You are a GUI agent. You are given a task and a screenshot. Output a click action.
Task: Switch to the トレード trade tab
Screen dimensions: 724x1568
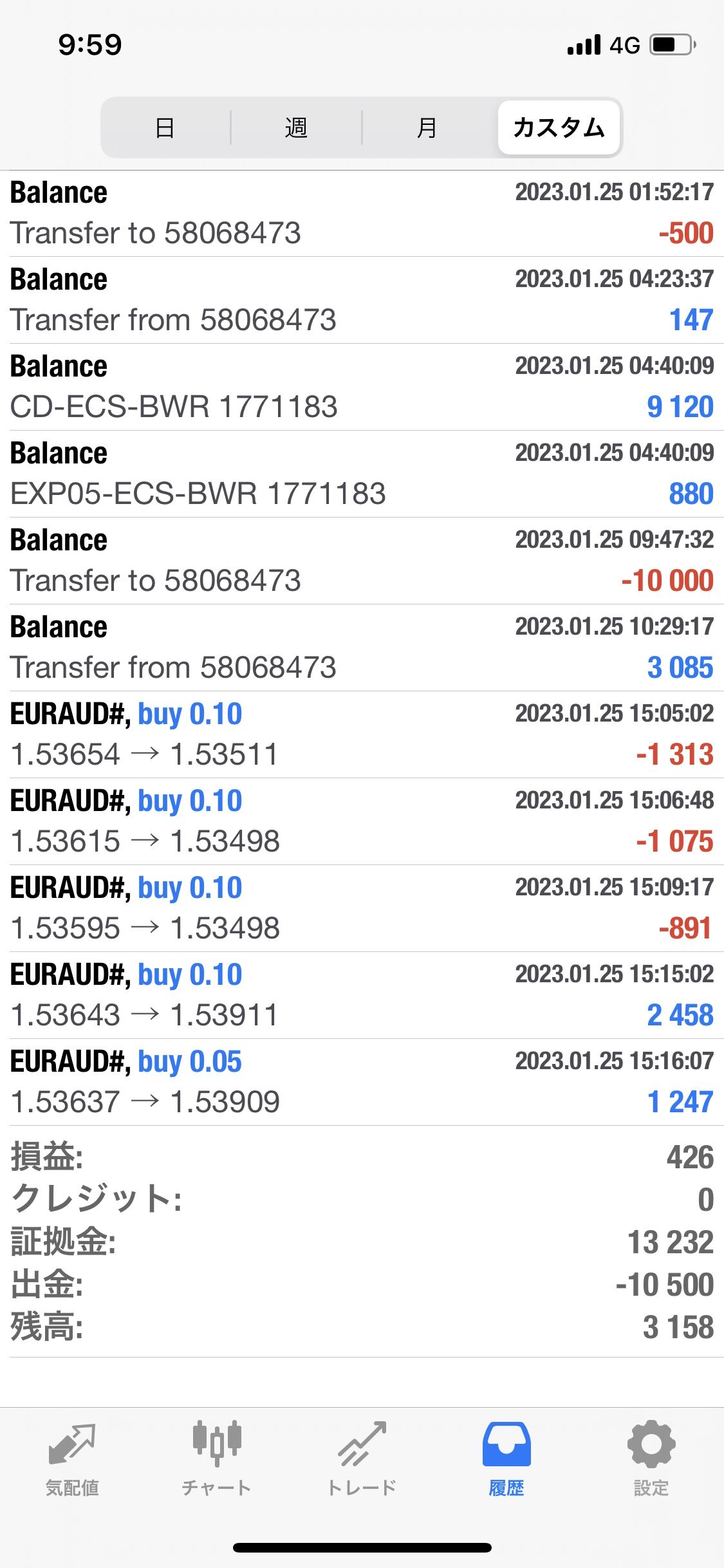[362, 1458]
